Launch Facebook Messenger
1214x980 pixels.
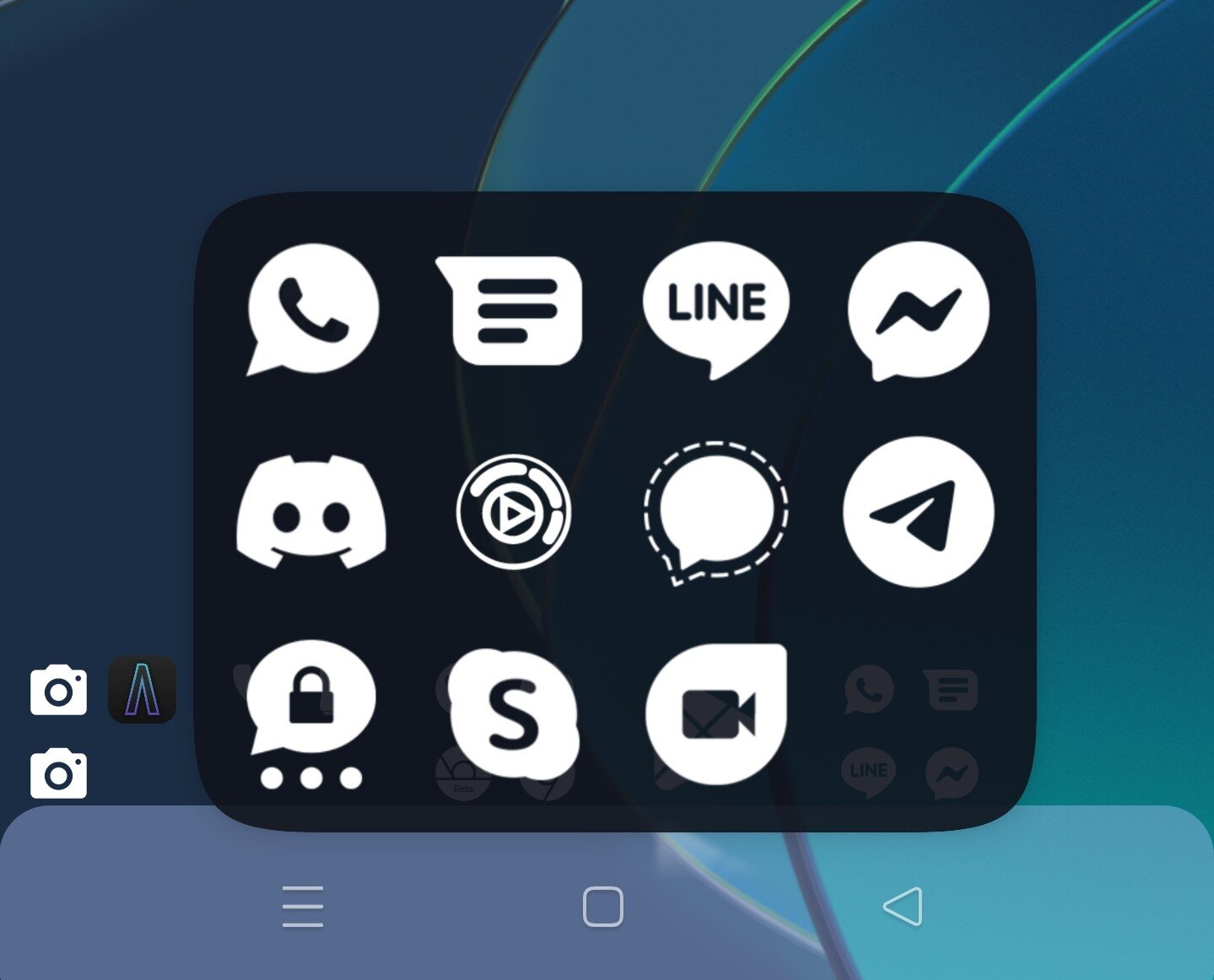[918, 310]
